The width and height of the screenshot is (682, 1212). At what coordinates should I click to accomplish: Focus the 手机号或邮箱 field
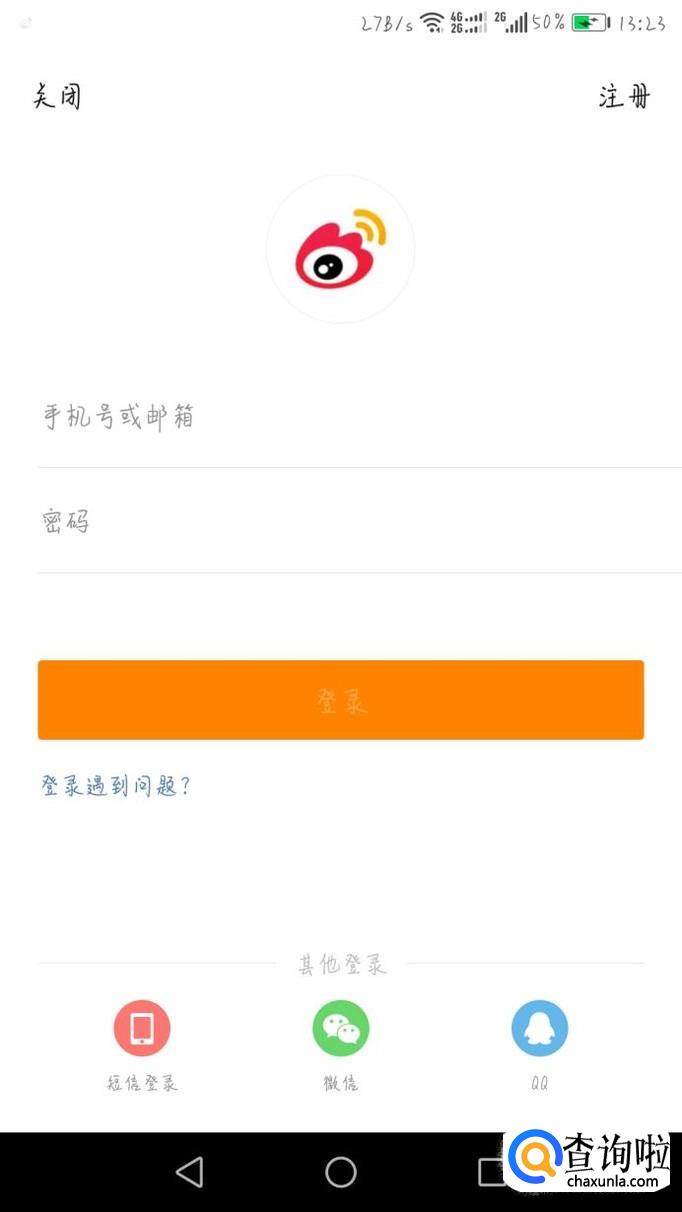tap(340, 417)
